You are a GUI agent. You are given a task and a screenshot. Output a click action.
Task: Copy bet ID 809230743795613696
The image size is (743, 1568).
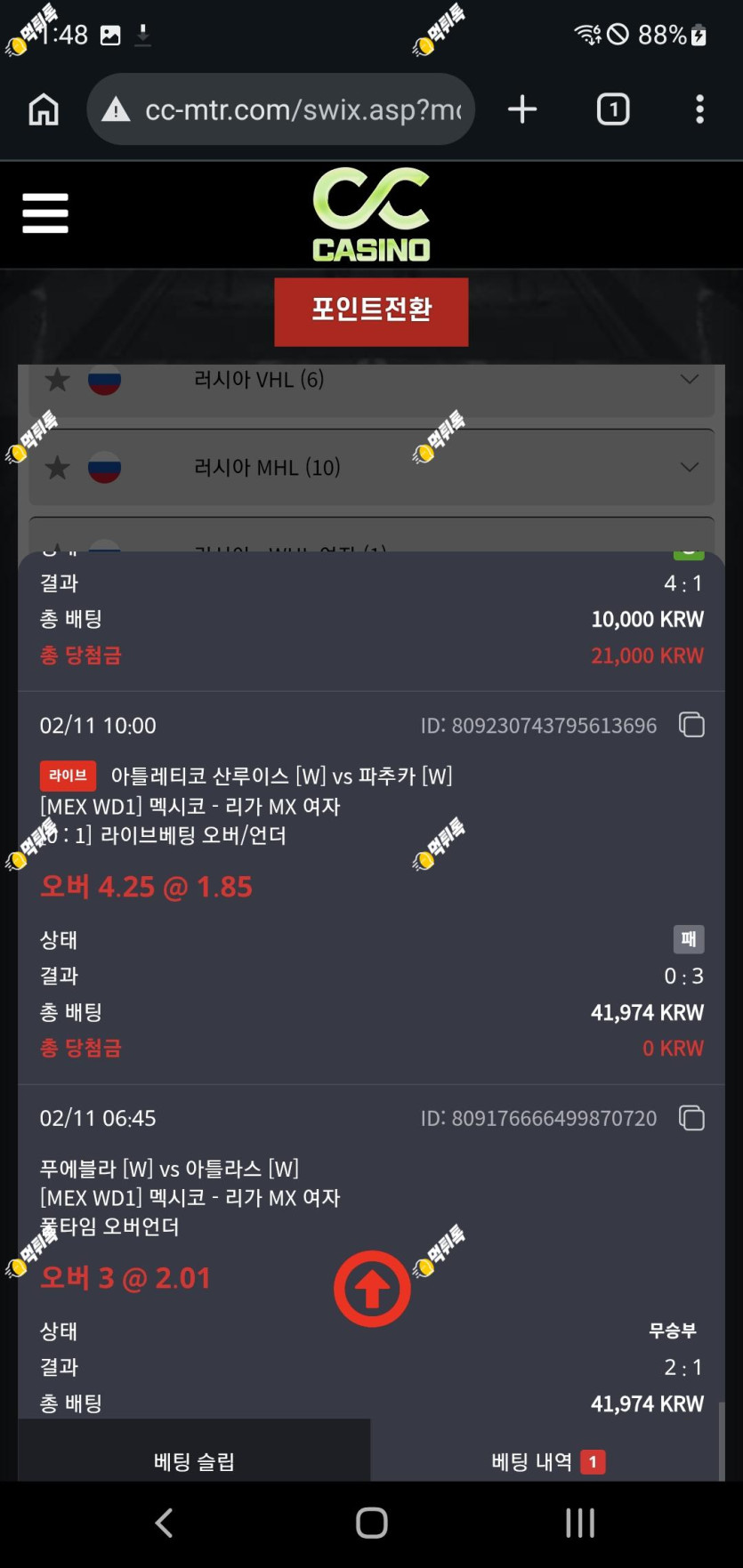(x=691, y=725)
